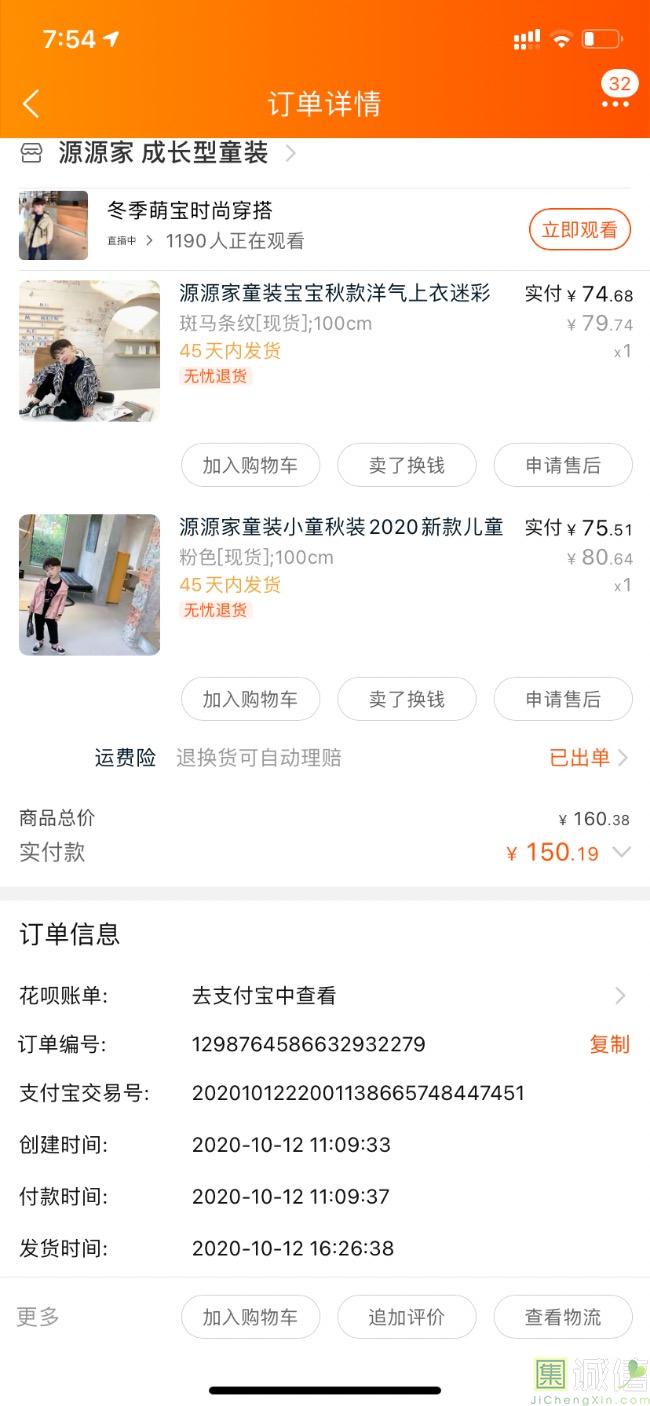
Task: Tap 卖了换钱 for 粉色 item
Action: (406, 699)
